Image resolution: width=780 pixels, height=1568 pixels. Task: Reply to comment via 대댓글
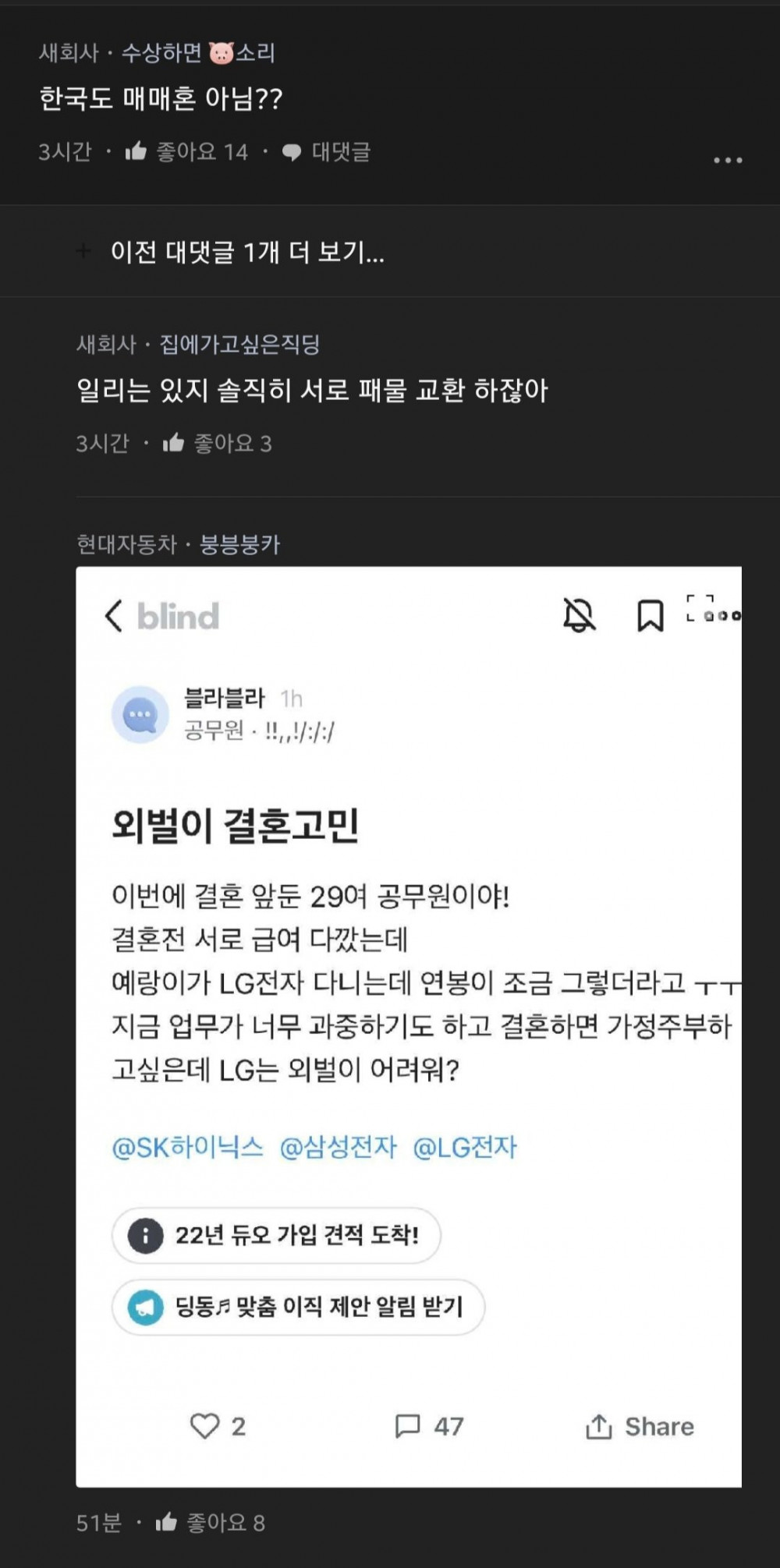coord(326,152)
